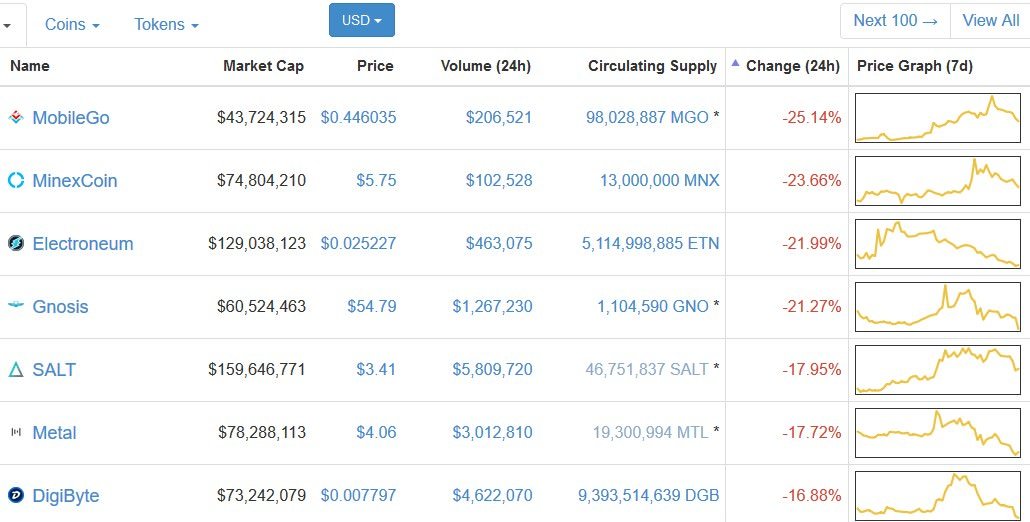Expand the Coins dropdown
1030x522 pixels.
pos(72,24)
